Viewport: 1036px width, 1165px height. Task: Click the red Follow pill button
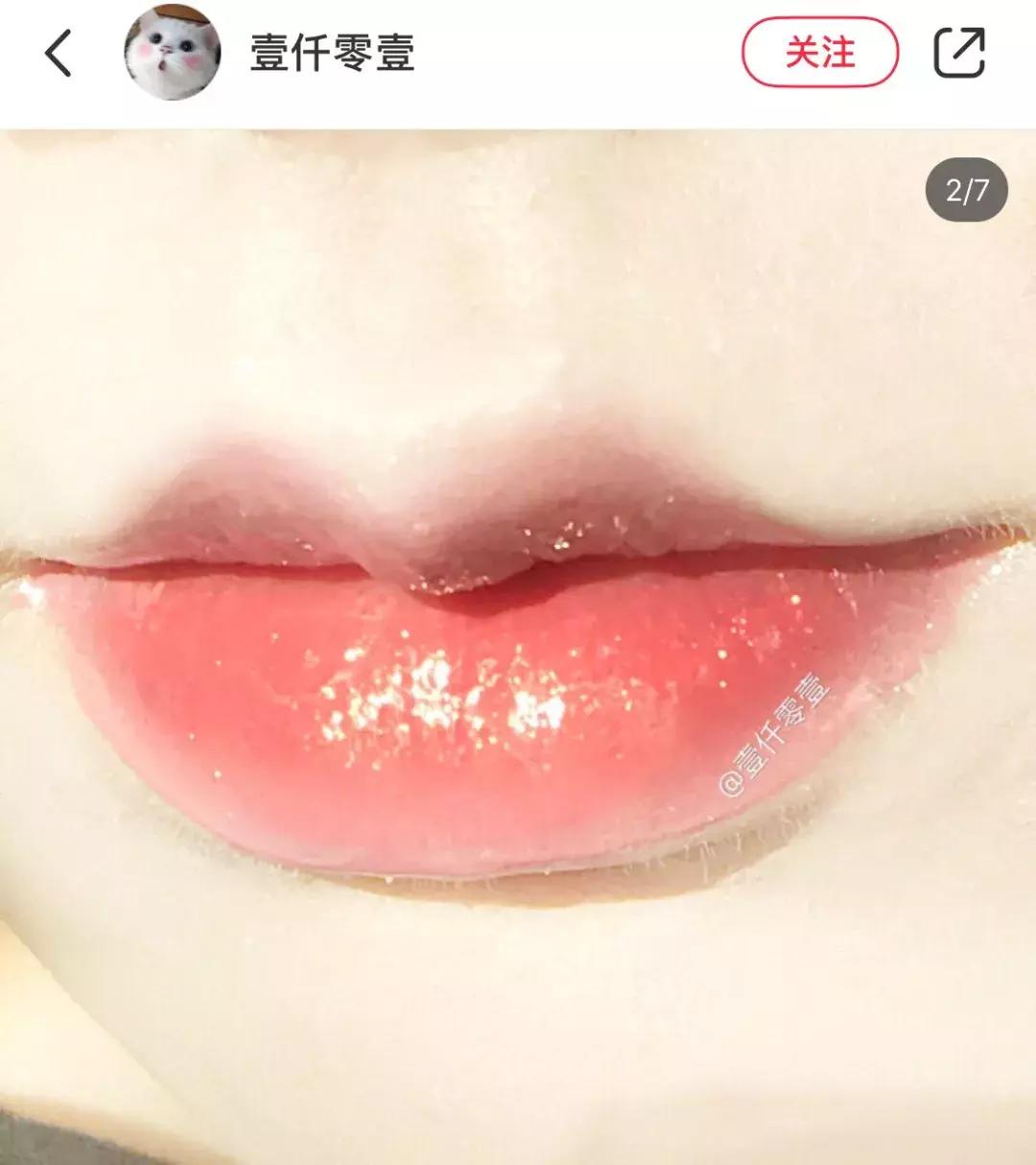(x=820, y=55)
